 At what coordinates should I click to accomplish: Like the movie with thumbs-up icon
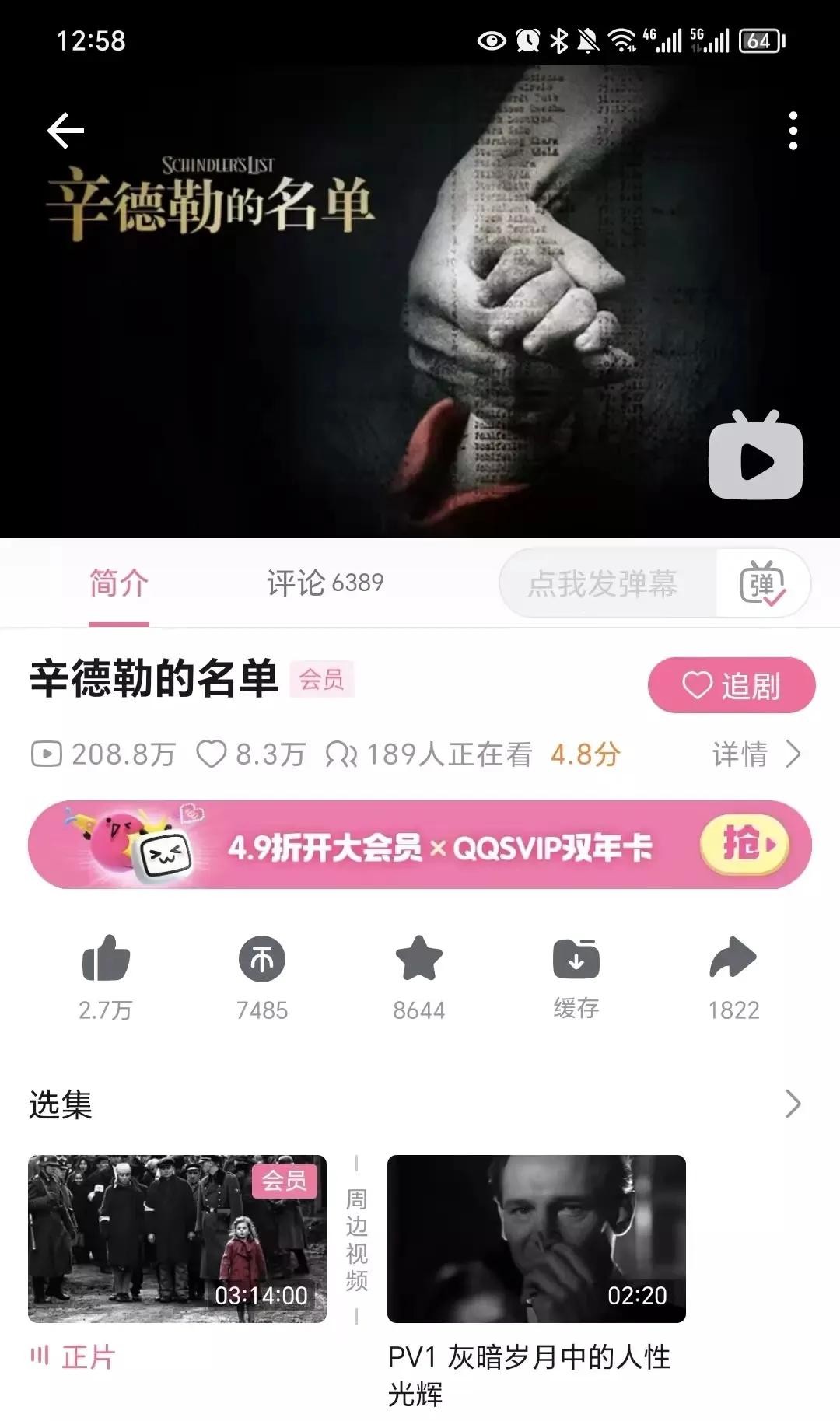tap(106, 959)
